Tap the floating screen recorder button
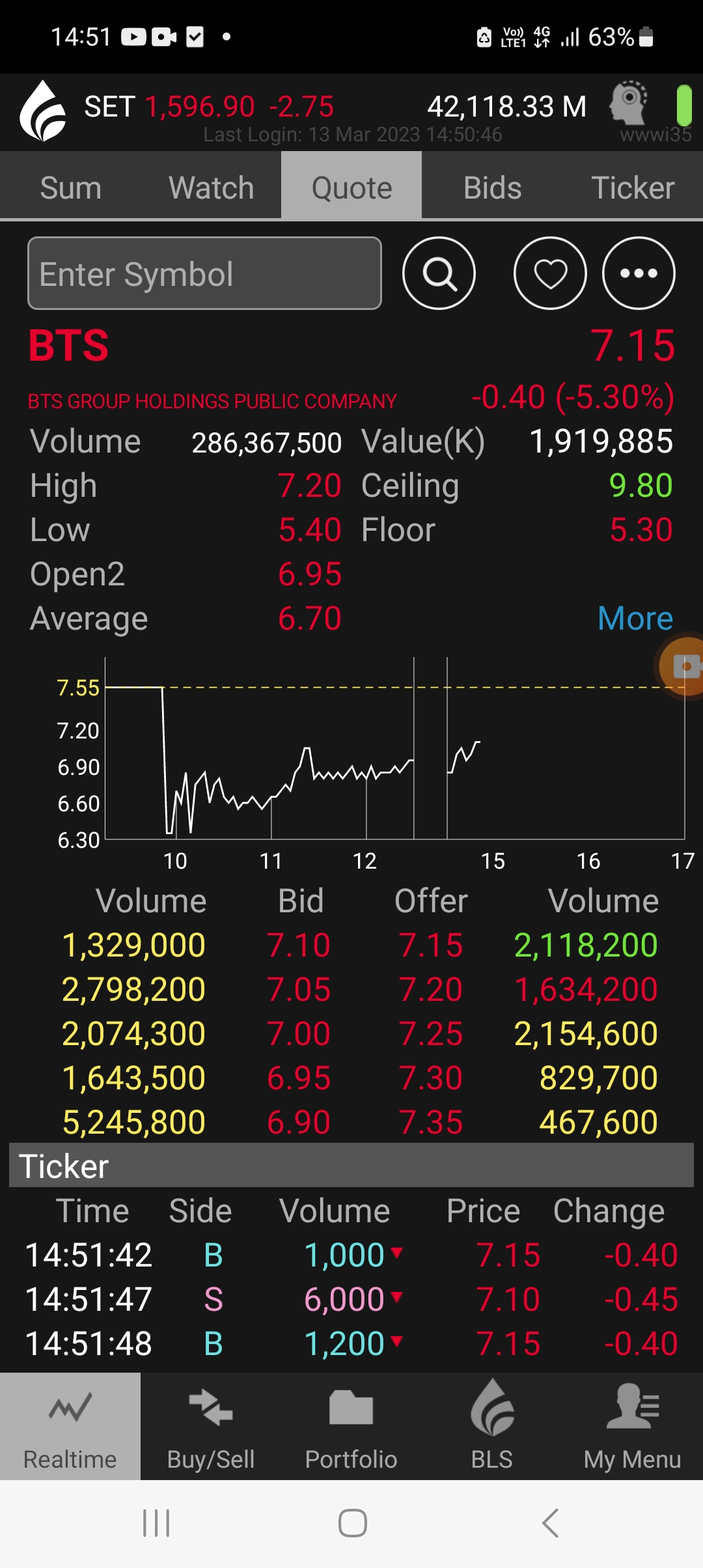The width and height of the screenshot is (703, 1568). point(683,667)
